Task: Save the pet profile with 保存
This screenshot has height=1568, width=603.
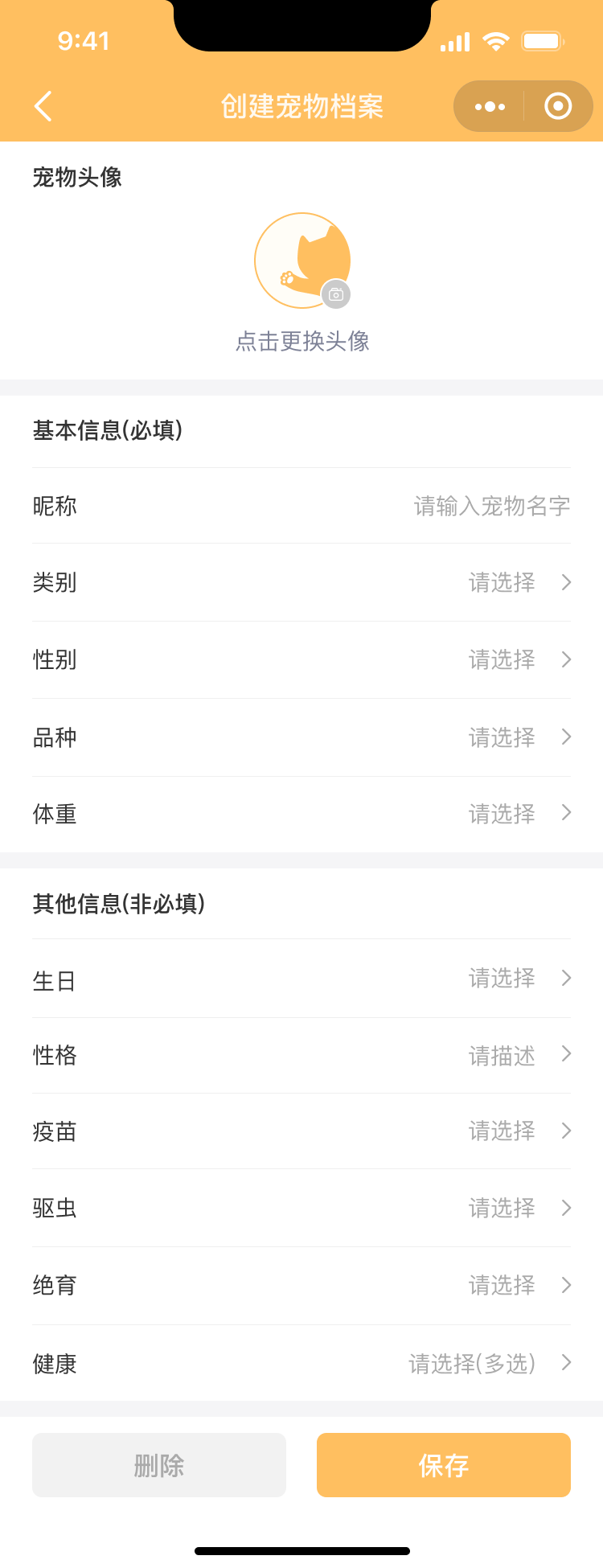Action: pyautogui.click(x=444, y=1465)
